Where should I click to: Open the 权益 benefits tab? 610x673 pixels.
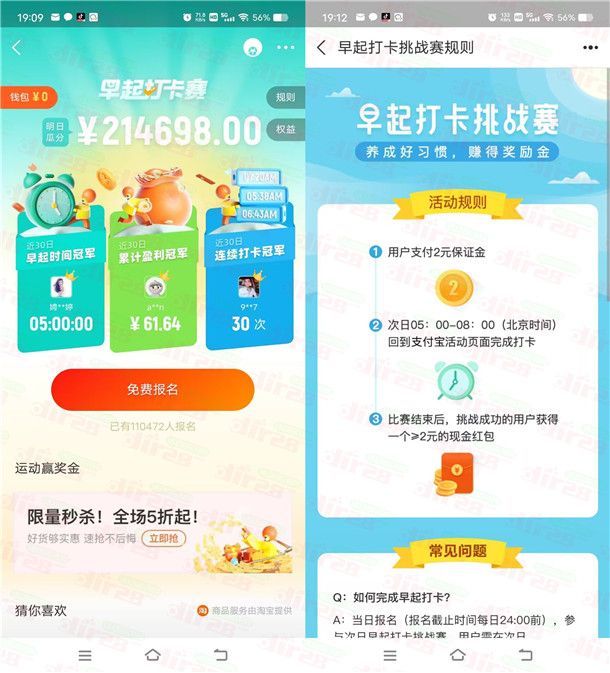(285, 129)
